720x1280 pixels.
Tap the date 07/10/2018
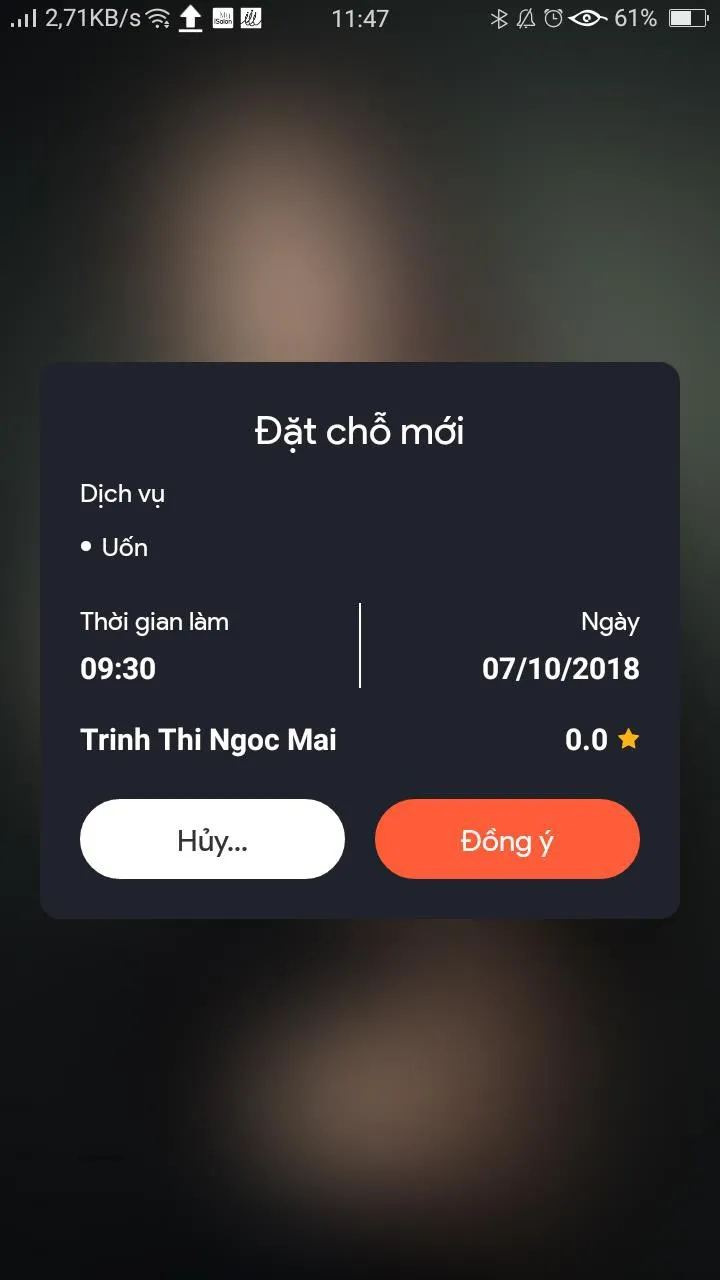click(x=560, y=668)
